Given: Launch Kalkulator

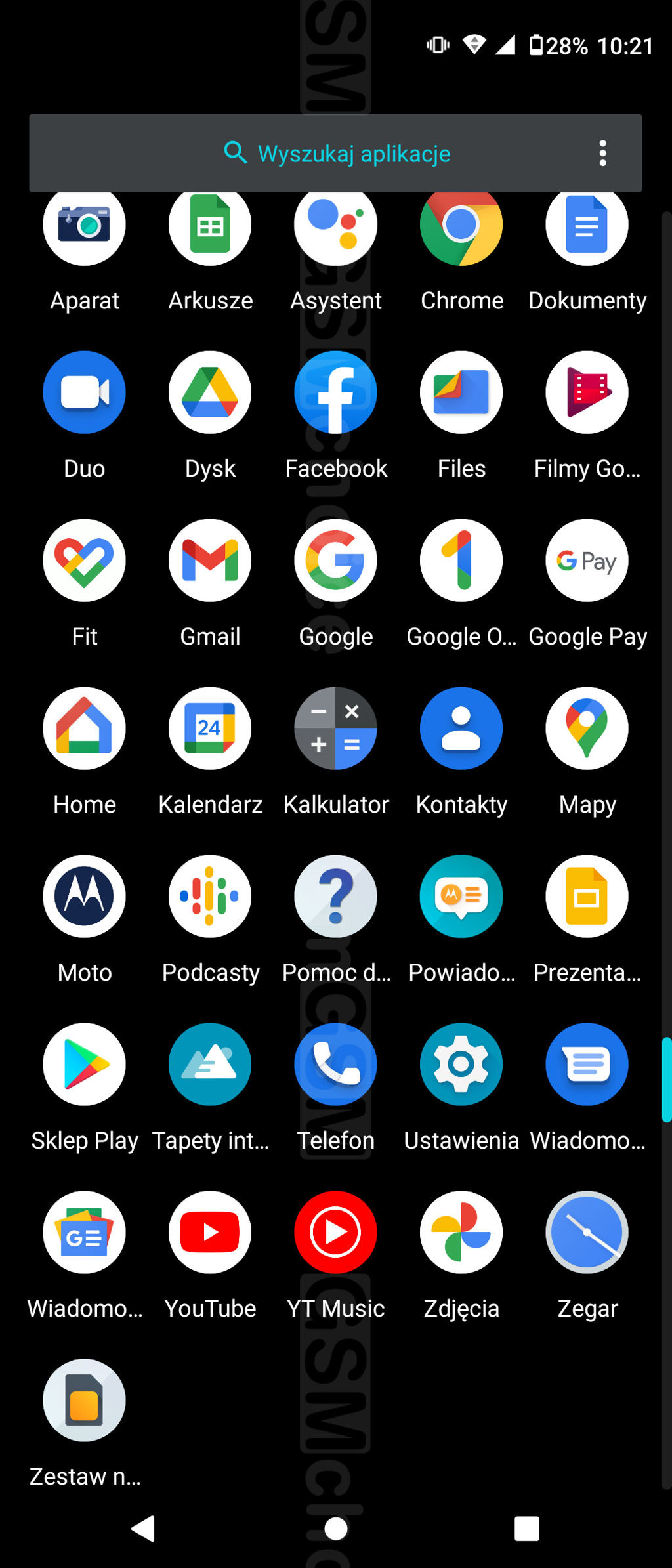Looking at the screenshot, I should tap(335, 729).
